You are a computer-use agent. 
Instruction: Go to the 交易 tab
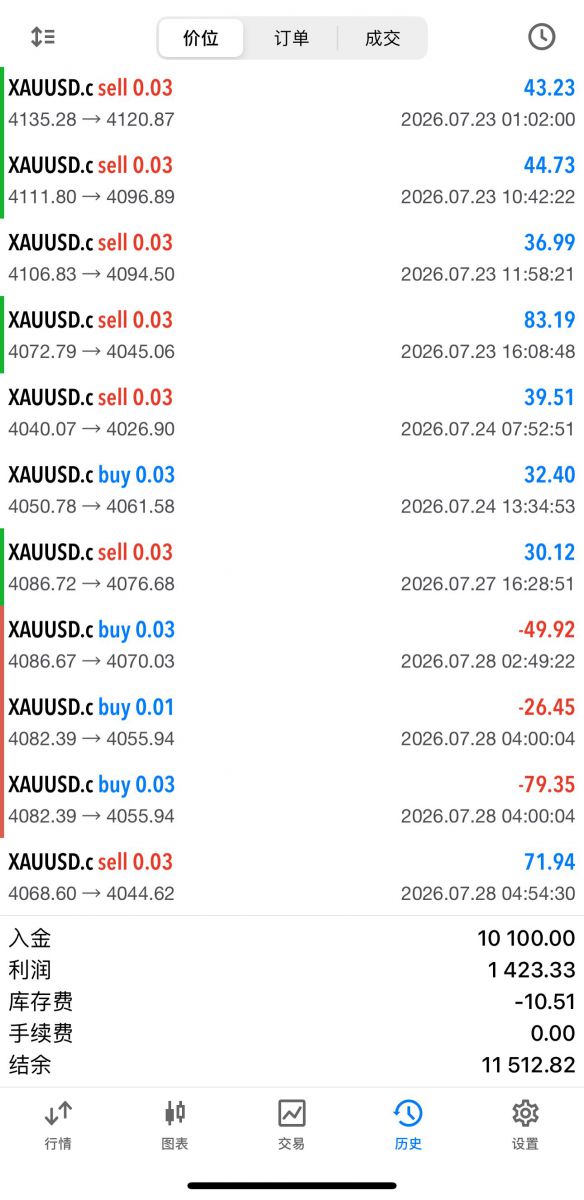click(292, 1125)
